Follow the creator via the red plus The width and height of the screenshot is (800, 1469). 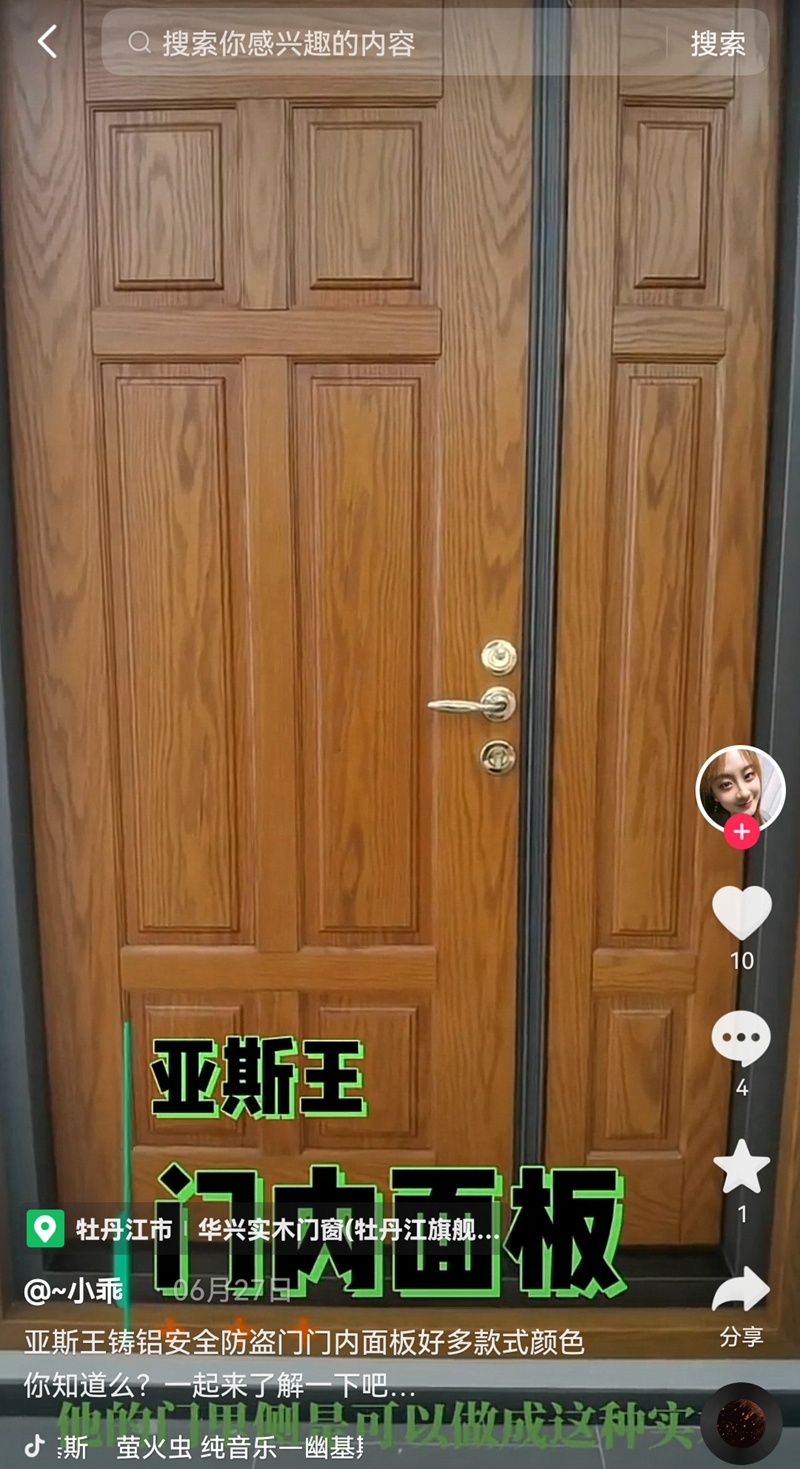pos(741,832)
